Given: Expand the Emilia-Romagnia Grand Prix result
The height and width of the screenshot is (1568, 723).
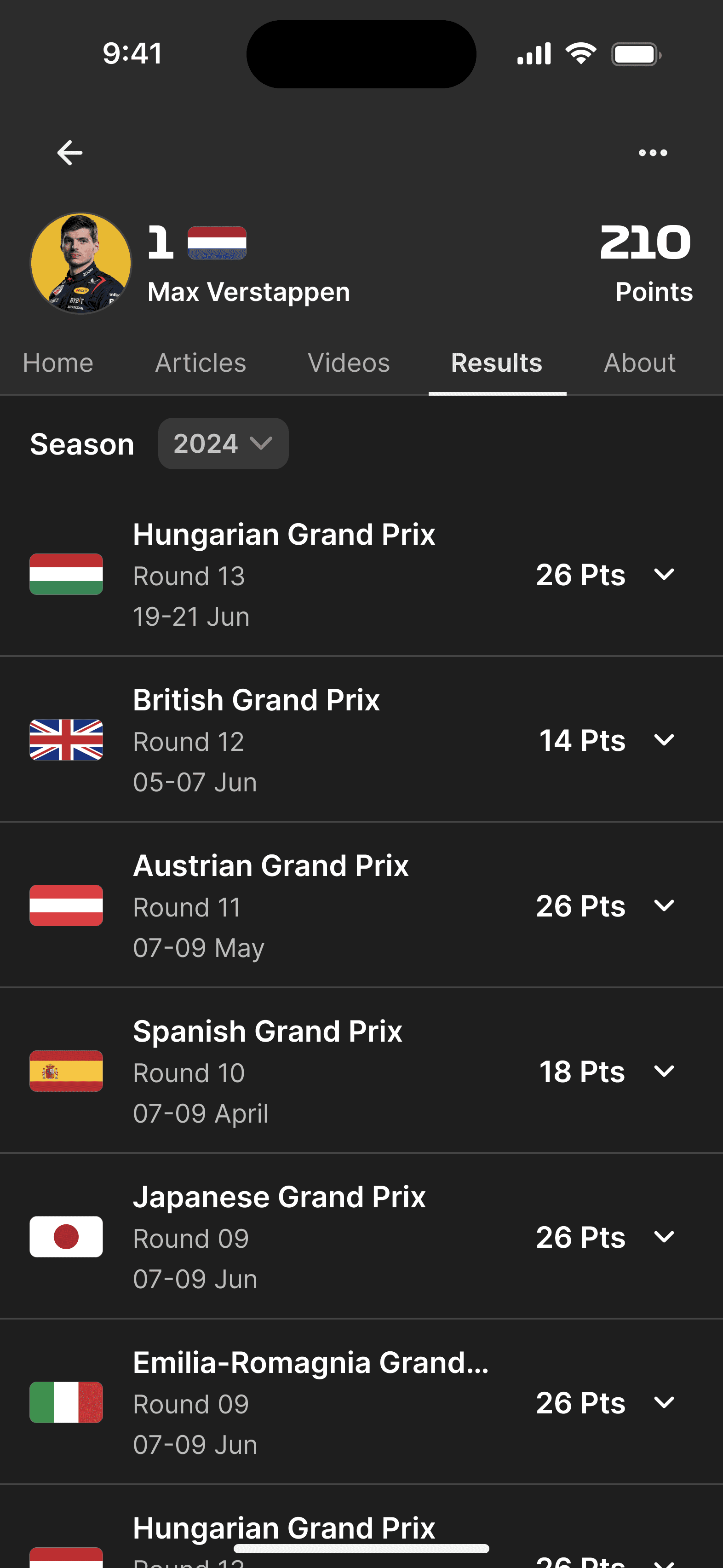Looking at the screenshot, I should [x=663, y=1402].
